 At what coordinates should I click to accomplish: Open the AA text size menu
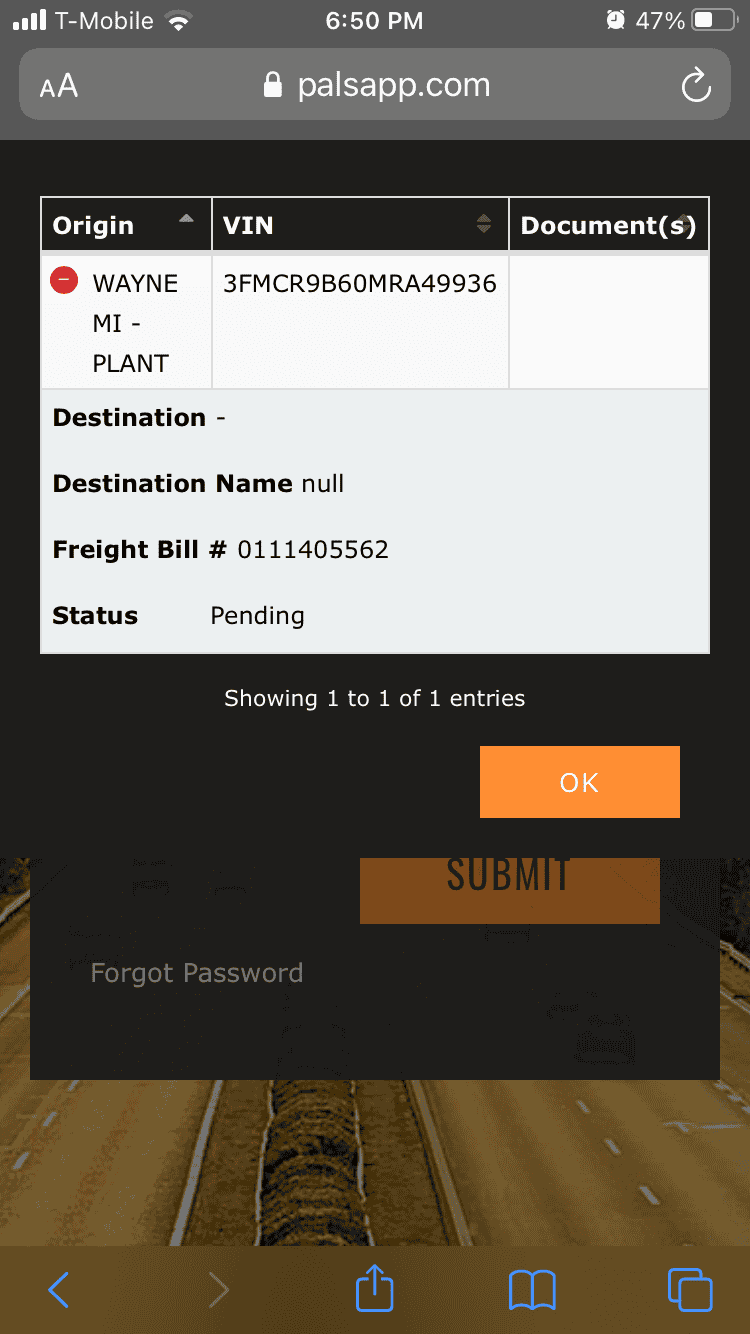[x=59, y=86]
